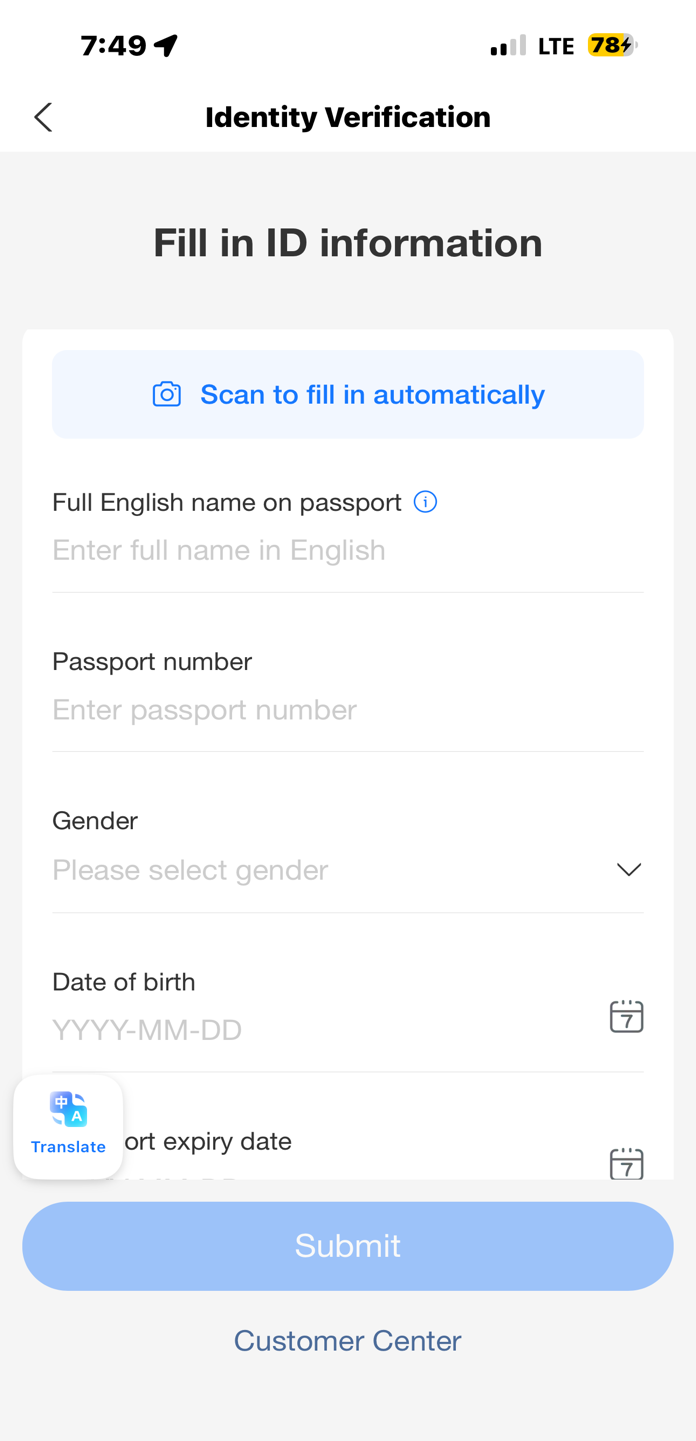Open the Customer Center link
Viewport: 696px width, 1441px height.
click(348, 1340)
